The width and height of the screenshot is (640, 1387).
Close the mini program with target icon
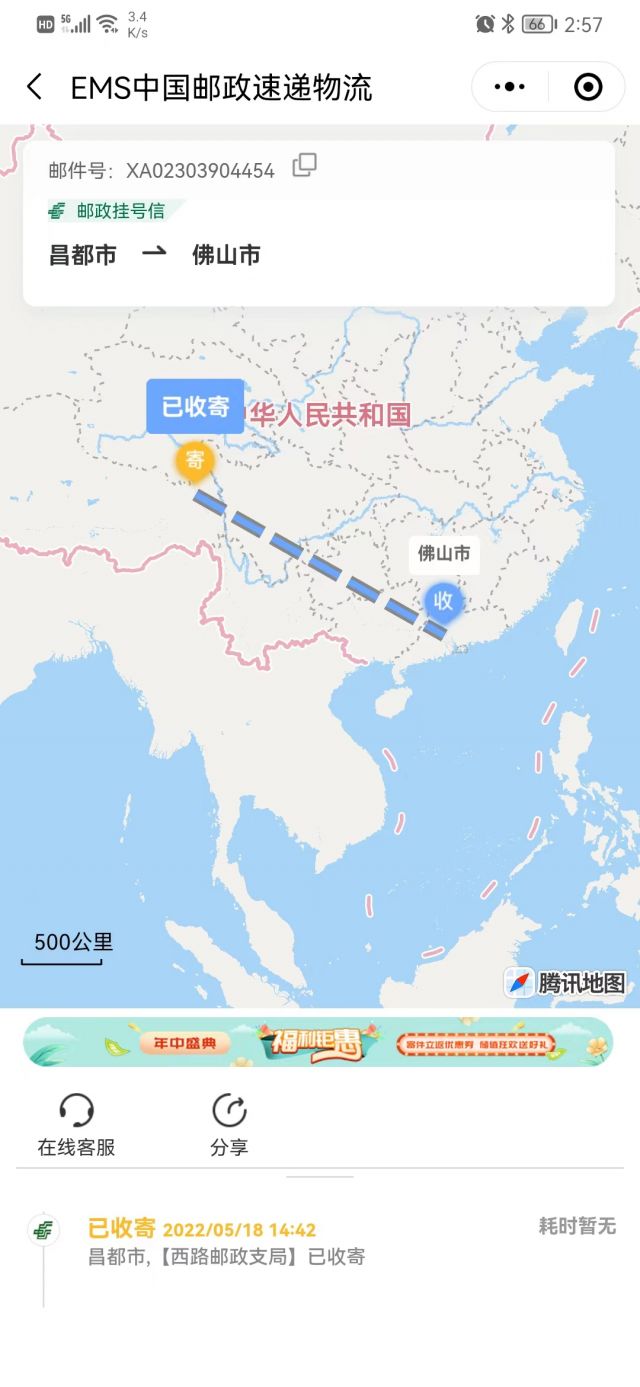tap(588, 87)
